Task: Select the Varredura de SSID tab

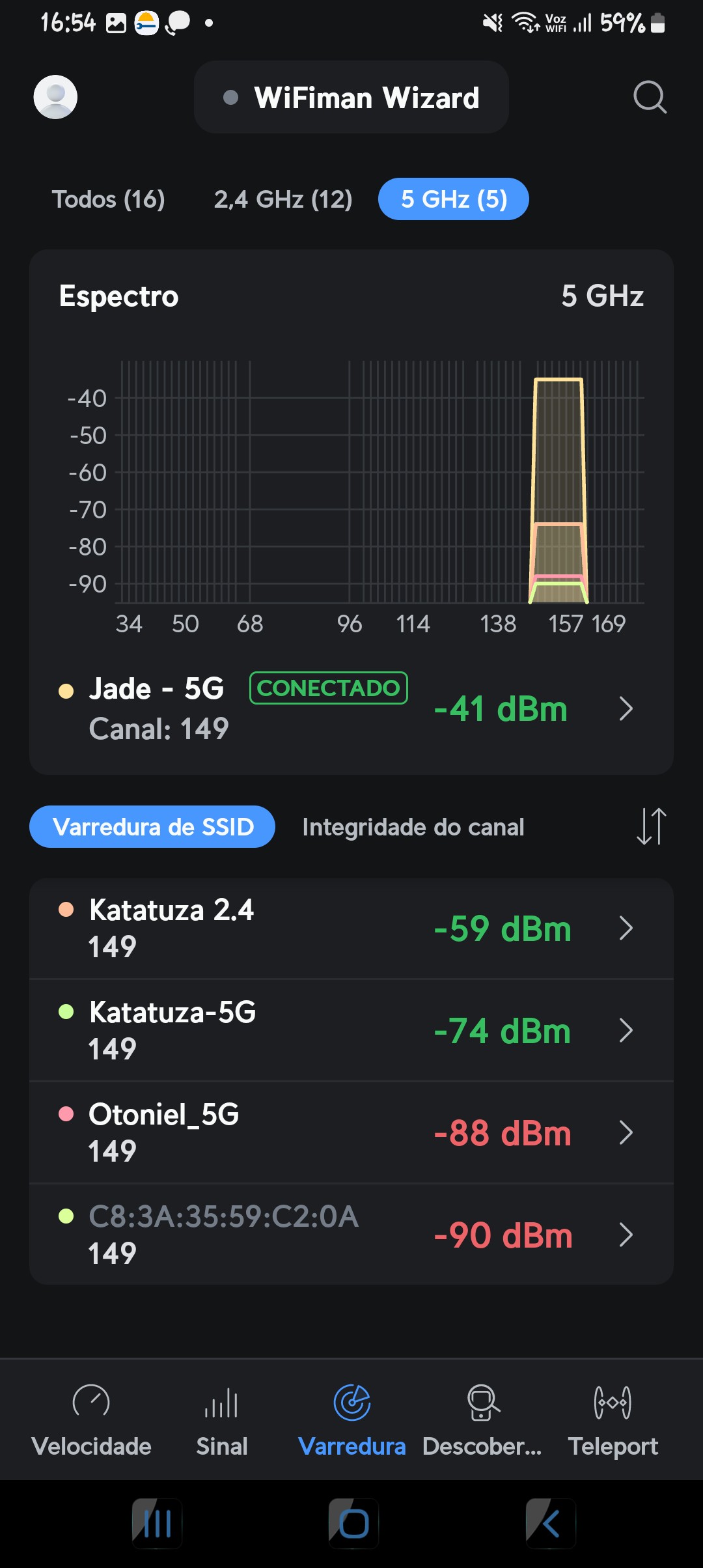Action: coord(152,827)
